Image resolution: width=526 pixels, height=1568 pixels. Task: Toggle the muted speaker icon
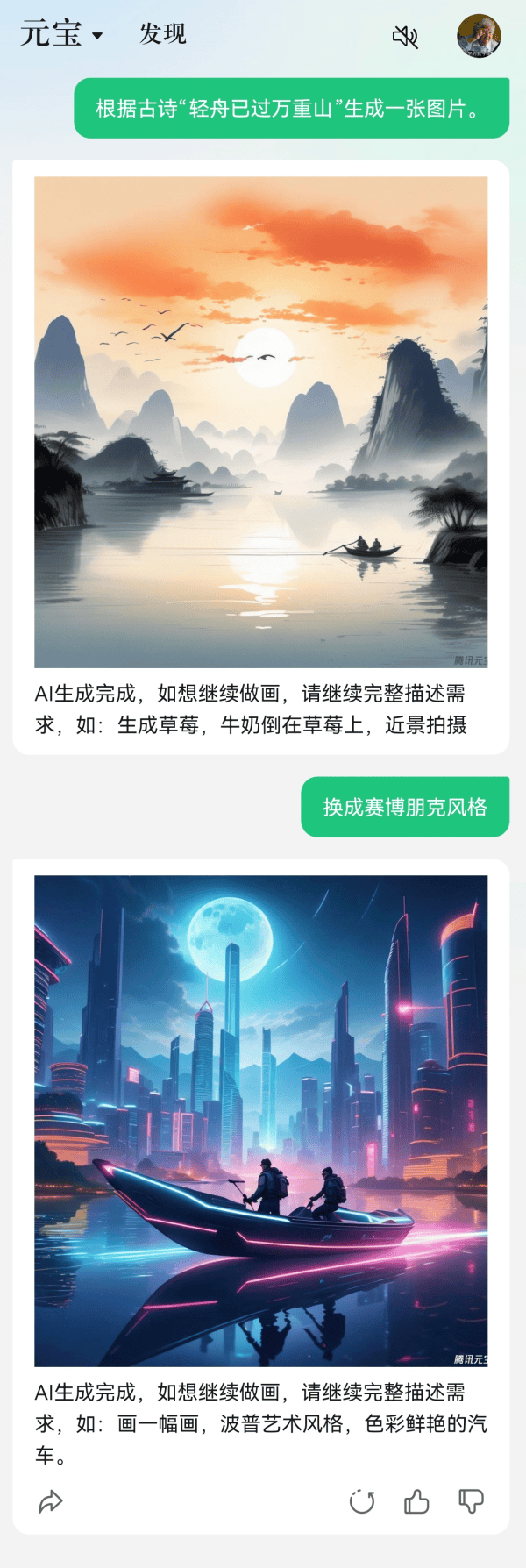404,36
